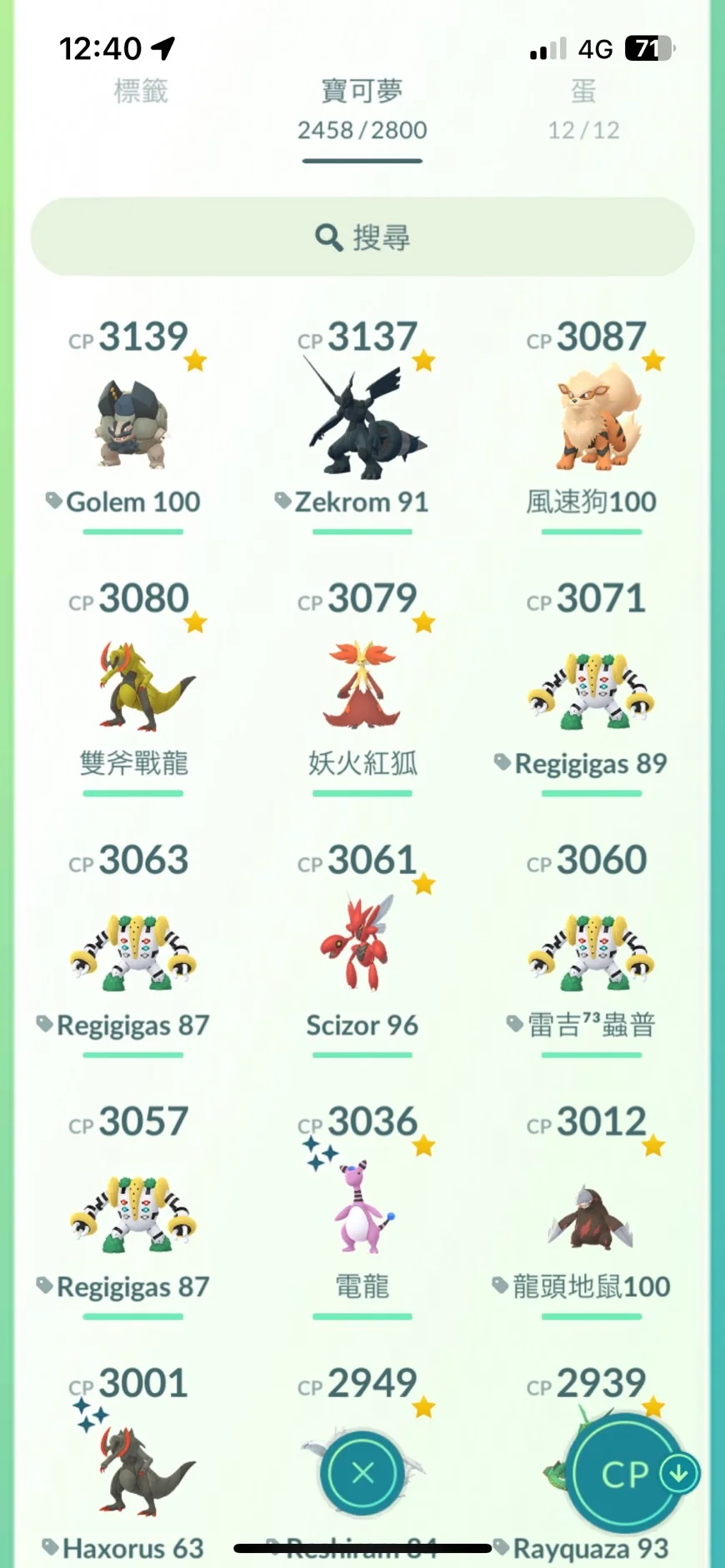The width and height of the screenshot is (725, 1568).
Task: Open the 搜尋 search field
Action: (x=362, y=237)
